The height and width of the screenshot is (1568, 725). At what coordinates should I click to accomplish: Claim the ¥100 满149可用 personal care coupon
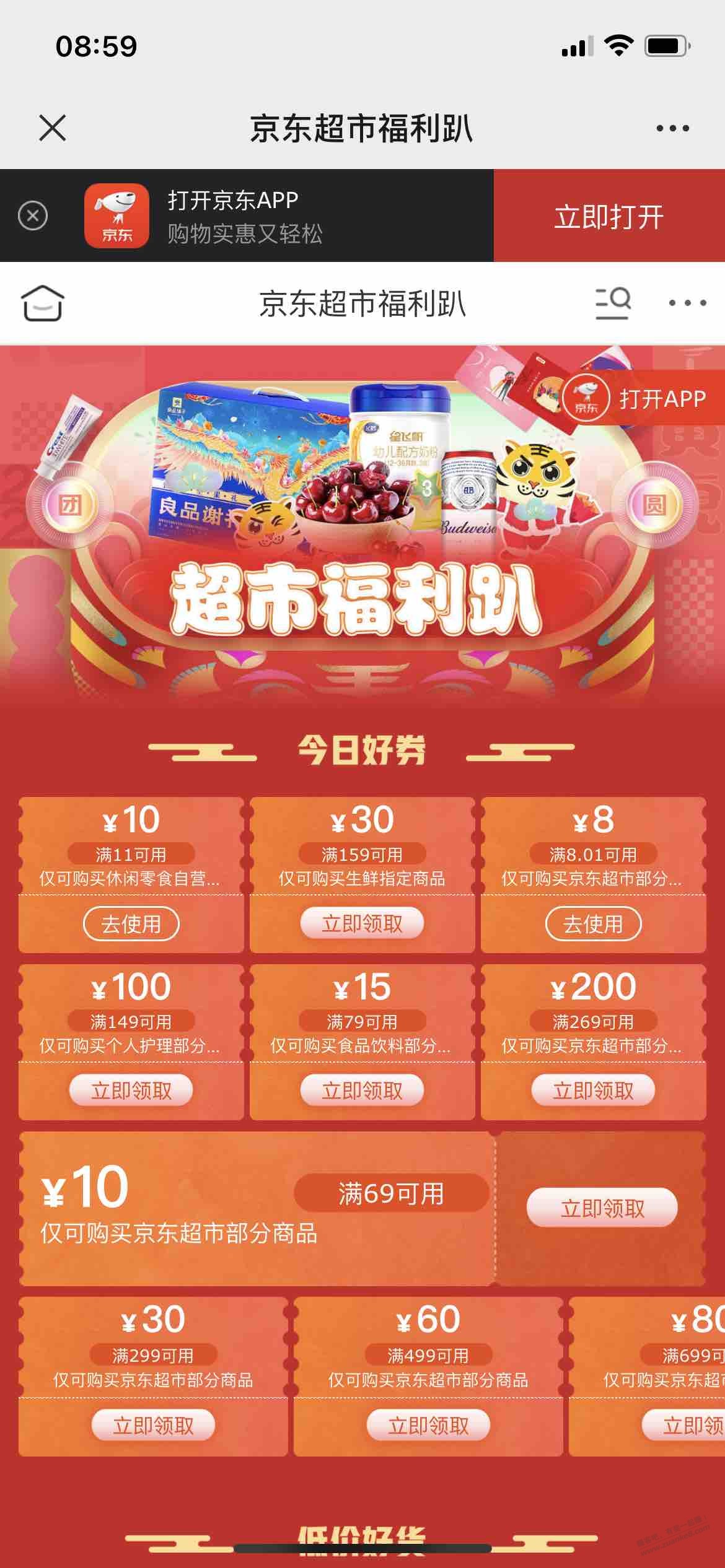pos(131,1091)
